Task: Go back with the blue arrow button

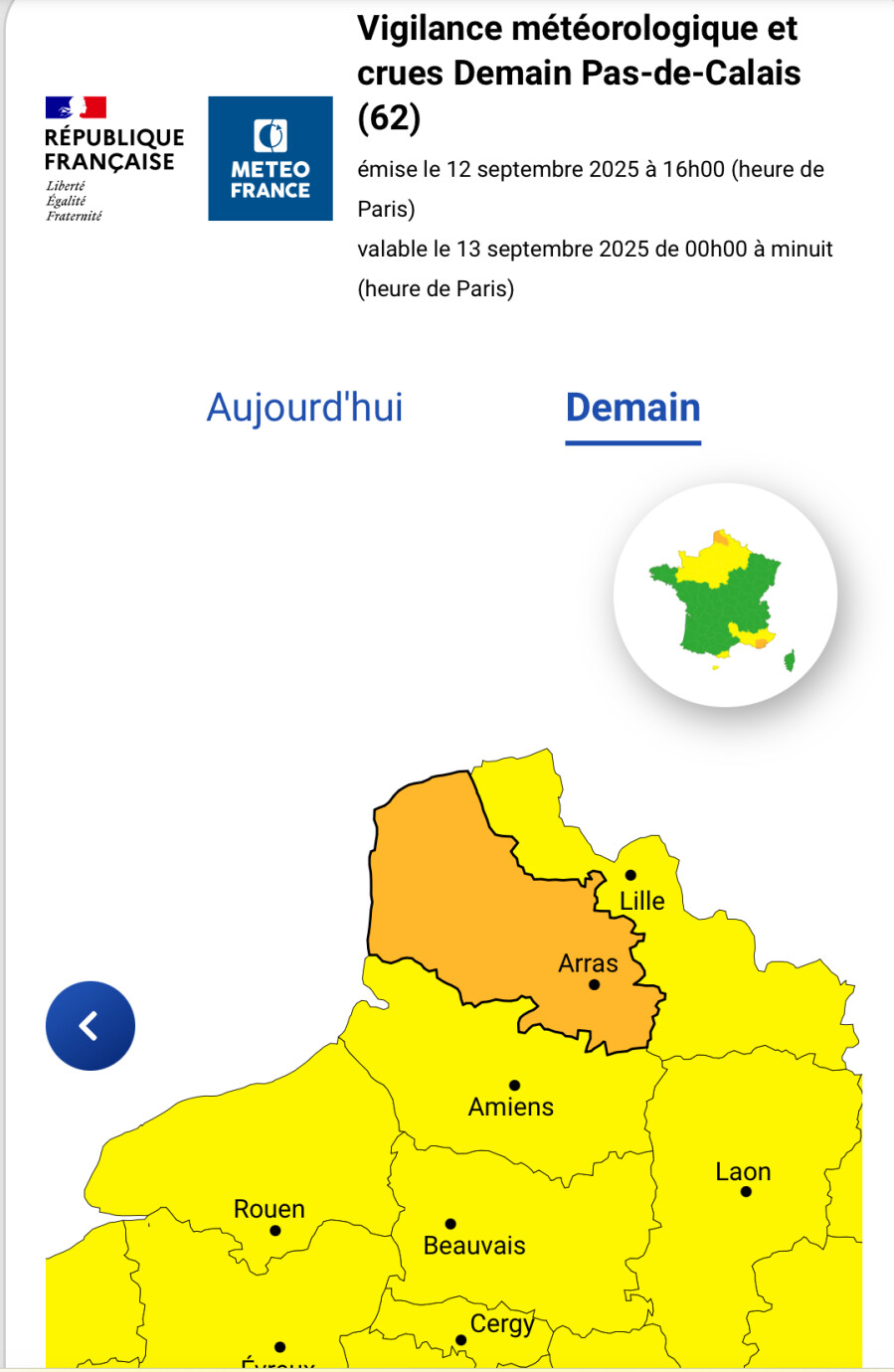Action: pos(90,1026)
